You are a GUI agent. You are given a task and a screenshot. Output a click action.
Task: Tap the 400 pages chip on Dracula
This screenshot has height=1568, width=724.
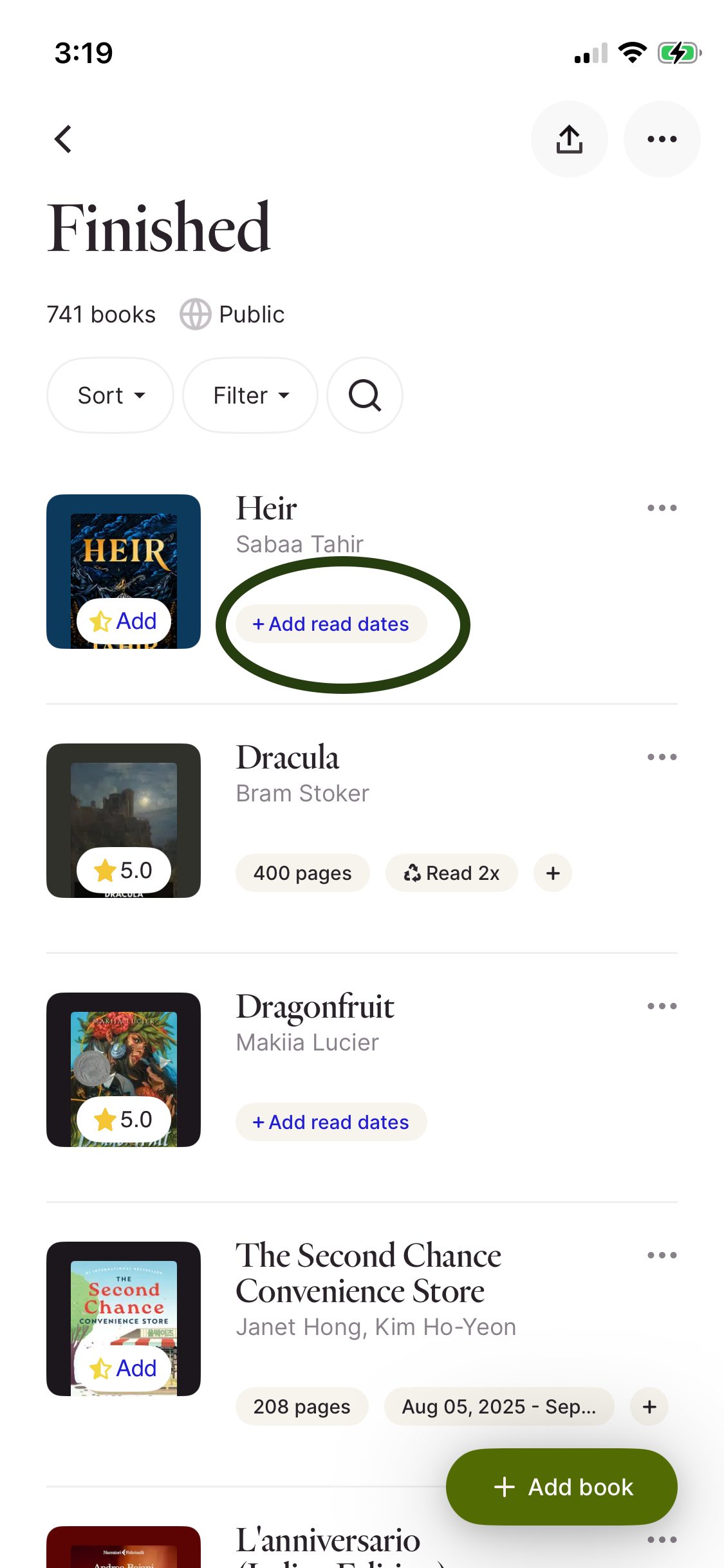(302, 873)
